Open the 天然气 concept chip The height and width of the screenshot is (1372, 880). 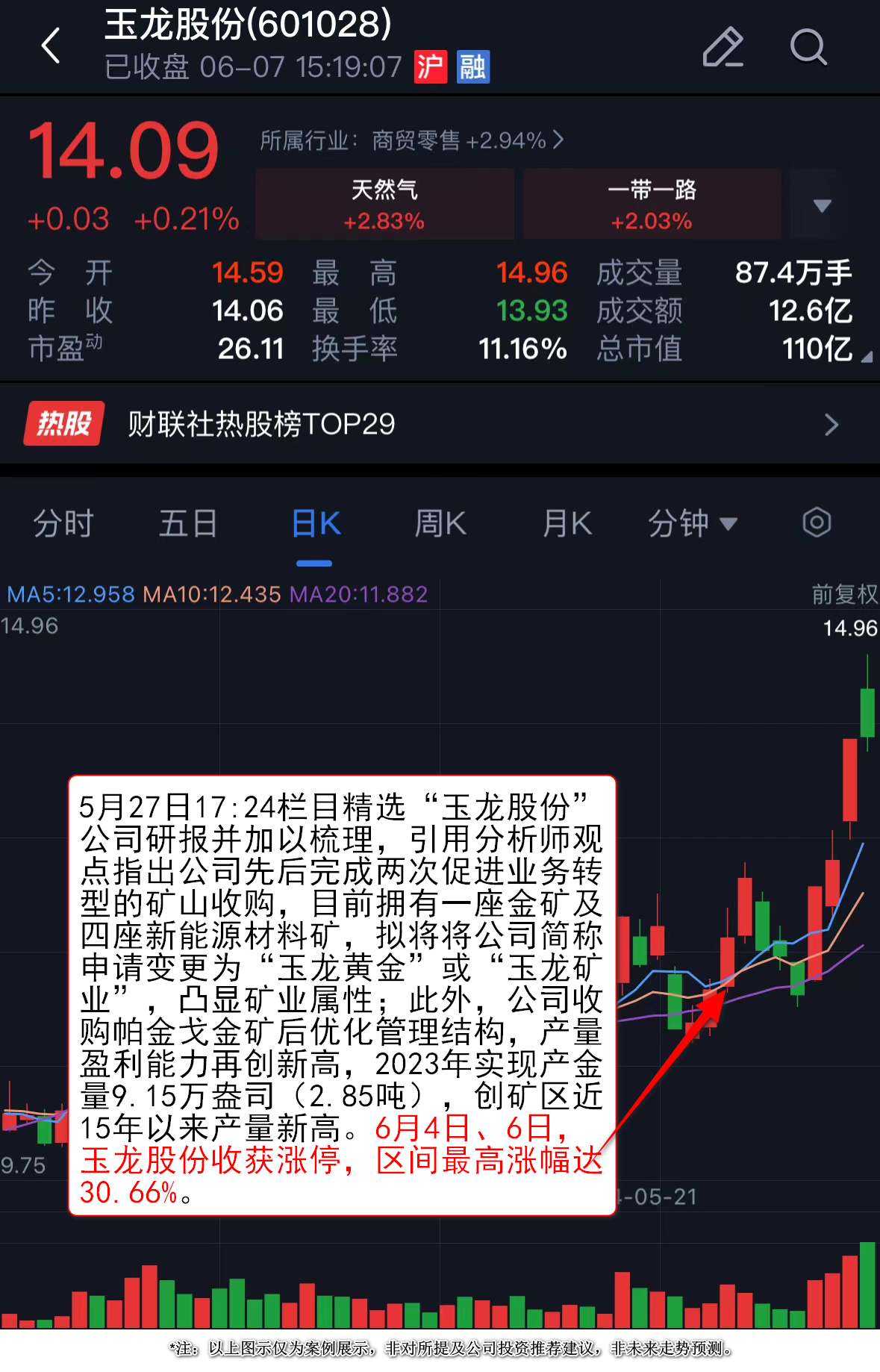pyautogui.click(x=384, y=204)
